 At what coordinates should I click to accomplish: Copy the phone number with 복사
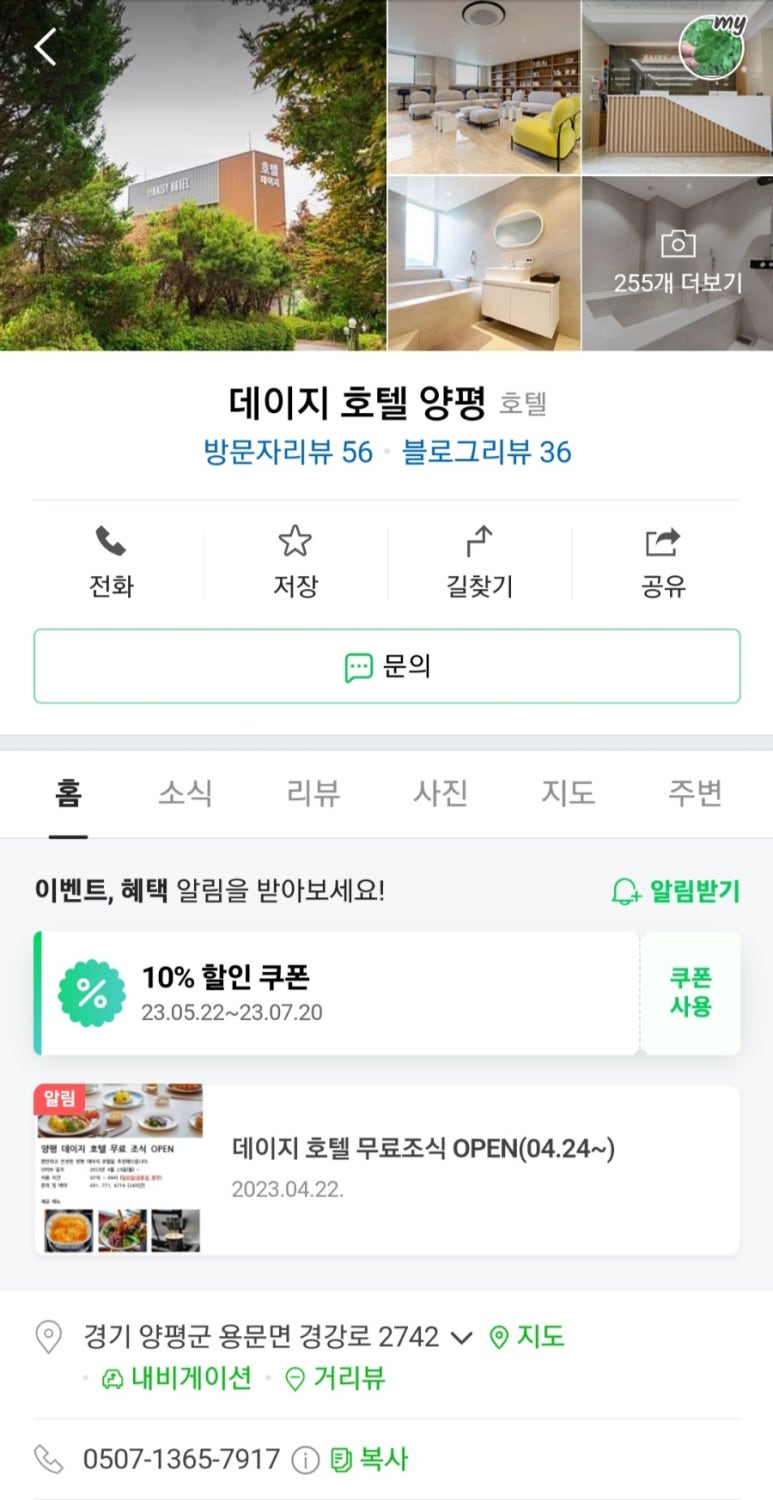tap(370, 1459)
